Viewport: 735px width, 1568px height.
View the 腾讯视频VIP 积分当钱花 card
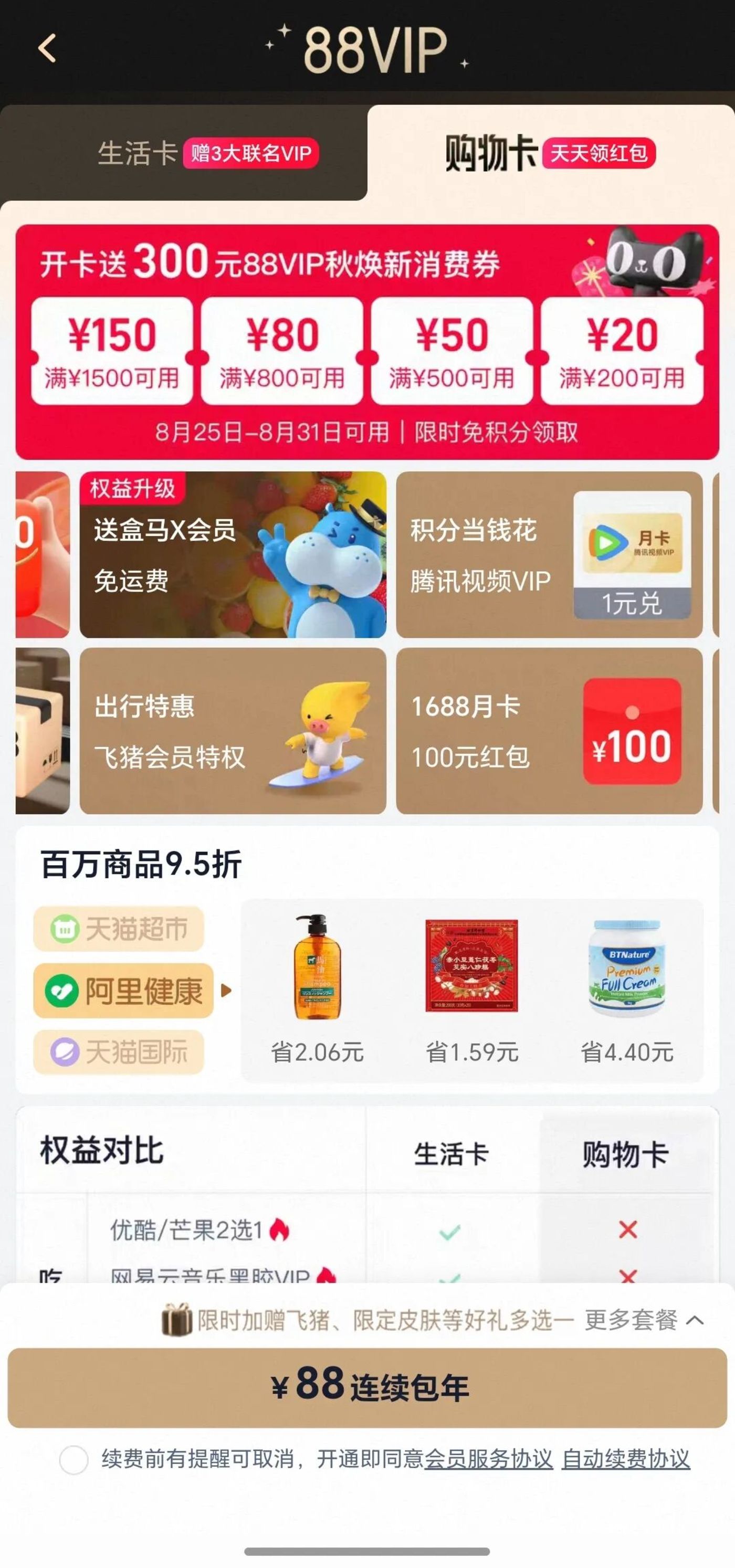point(549,554)
